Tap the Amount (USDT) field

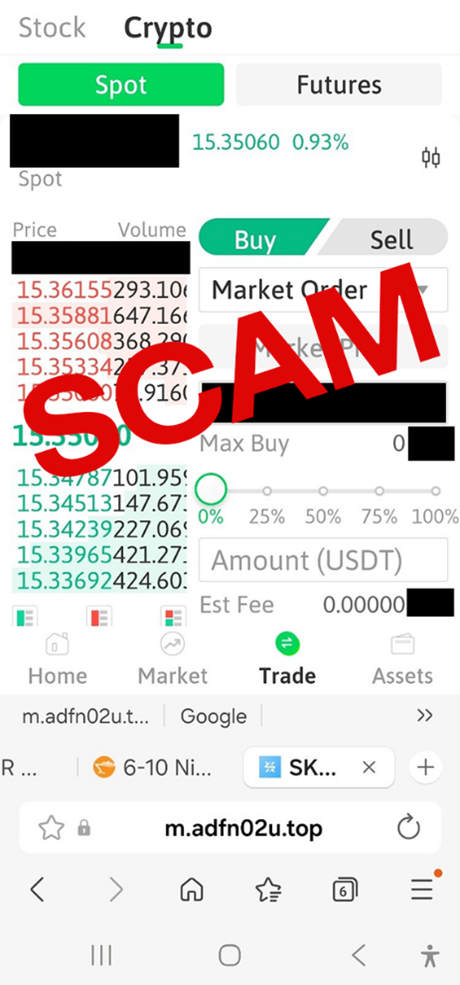323,560
